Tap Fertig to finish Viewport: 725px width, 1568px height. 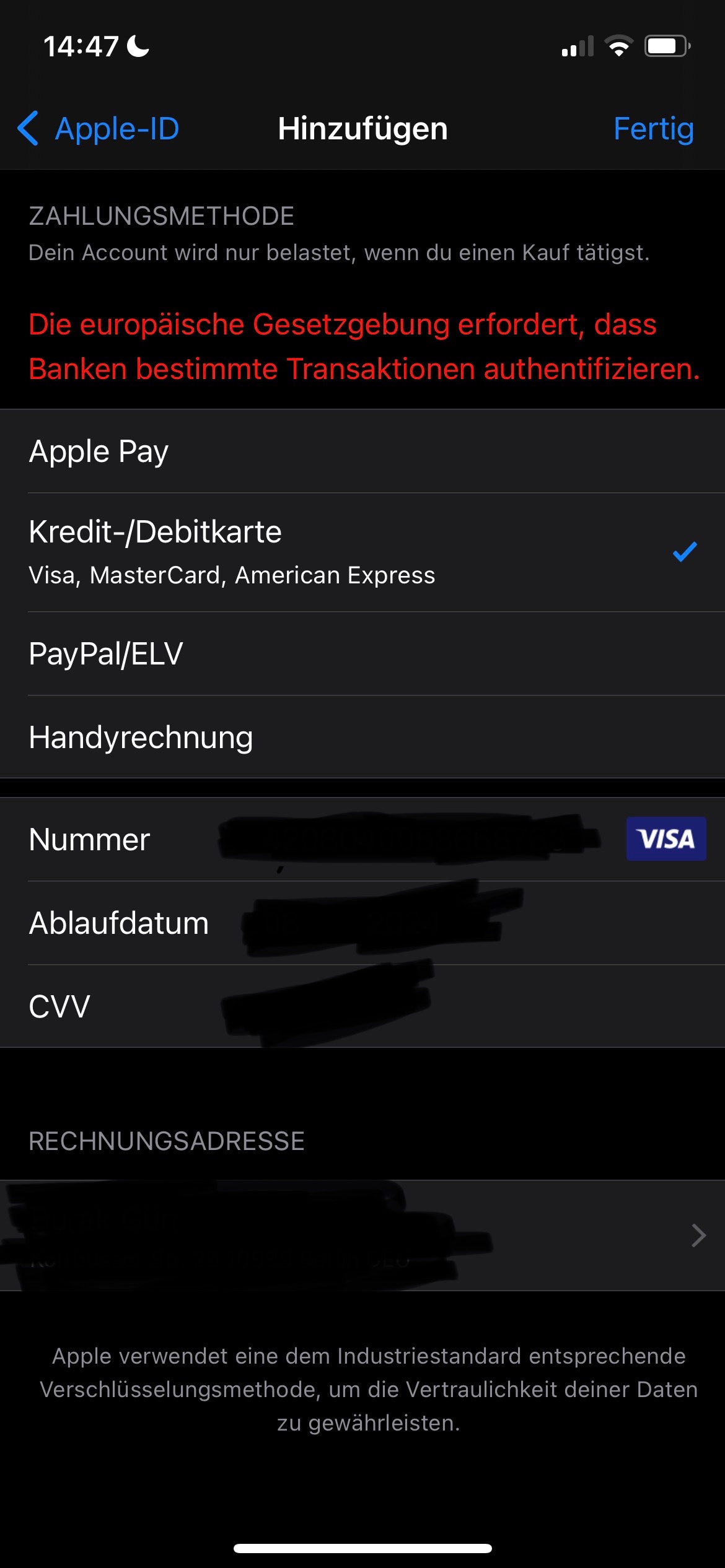653,129
